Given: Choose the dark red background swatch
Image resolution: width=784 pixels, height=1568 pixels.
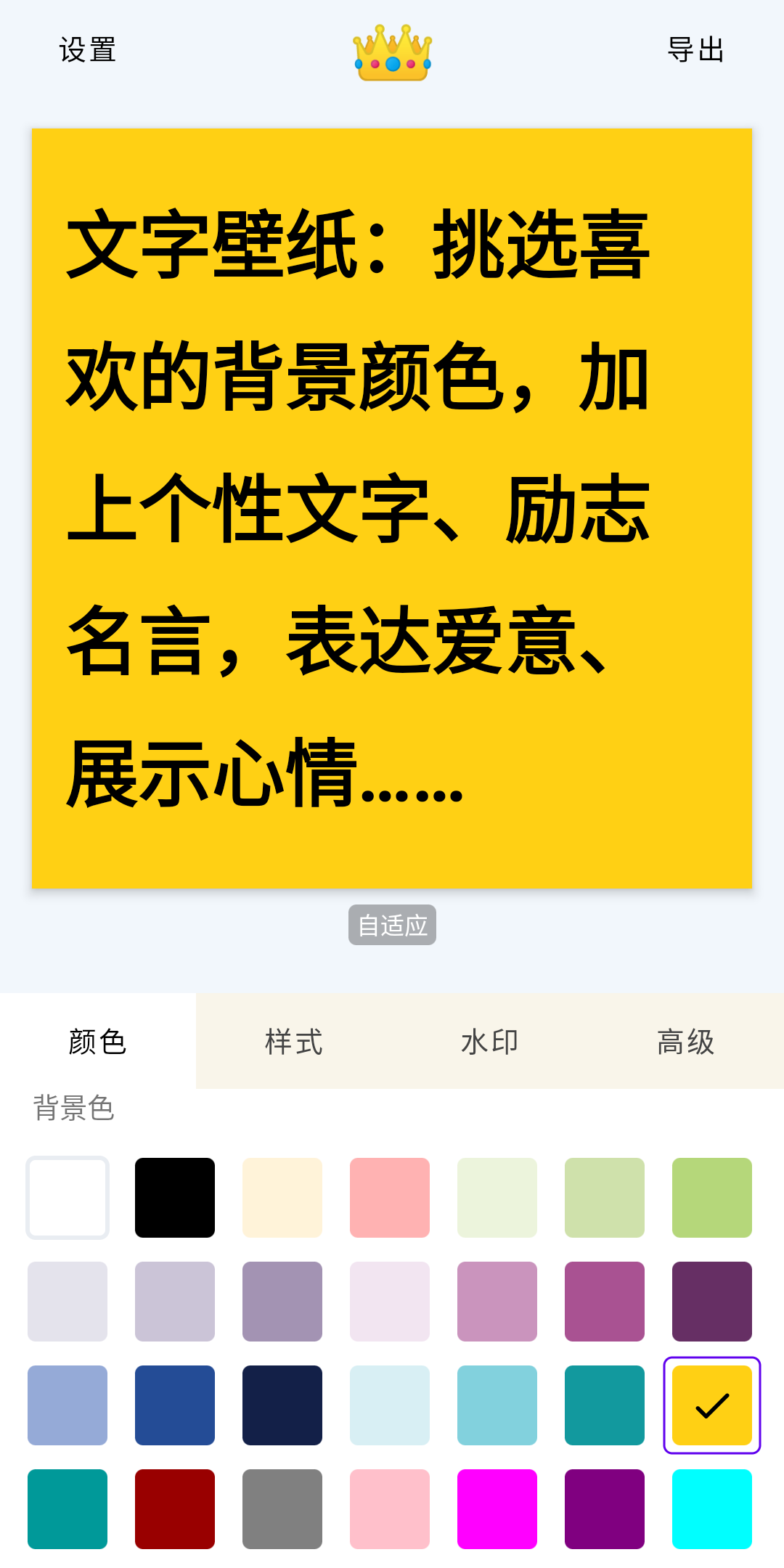Looking at the screenshot, I should pos(175,1510).
